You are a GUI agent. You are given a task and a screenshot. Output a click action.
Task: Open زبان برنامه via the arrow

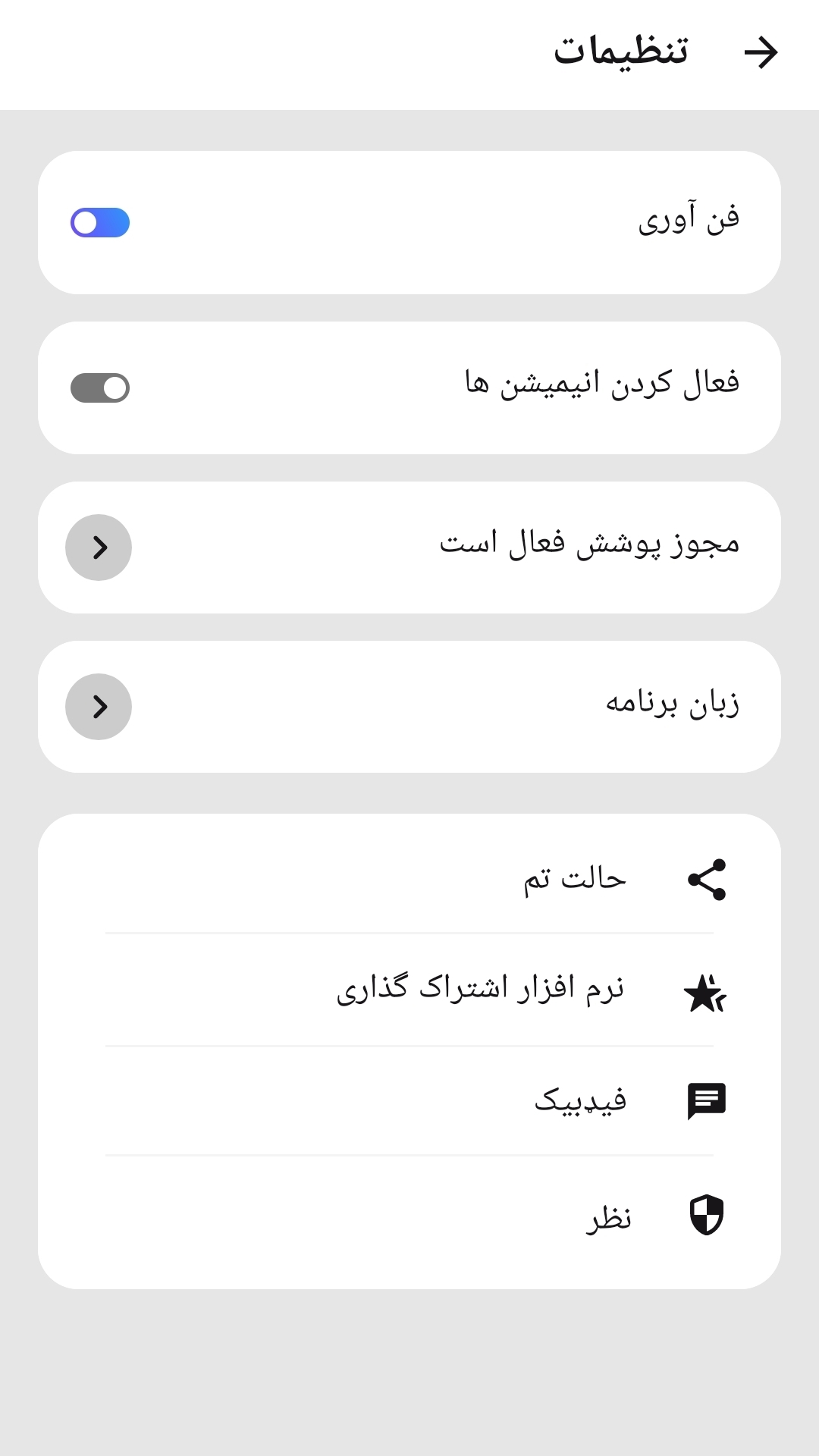99,707
